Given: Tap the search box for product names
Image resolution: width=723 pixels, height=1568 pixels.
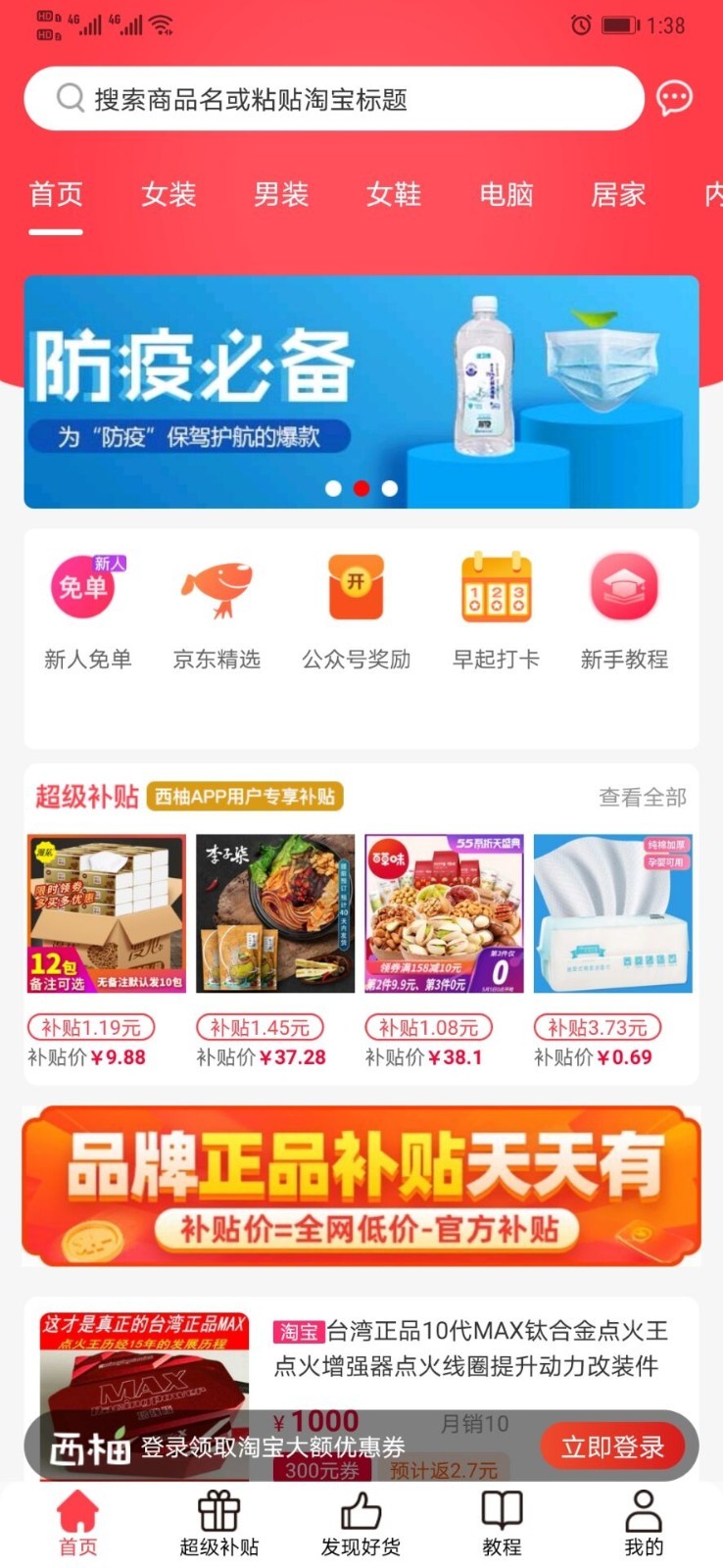Looking at the screenshot, I should (x=333, y=99).
